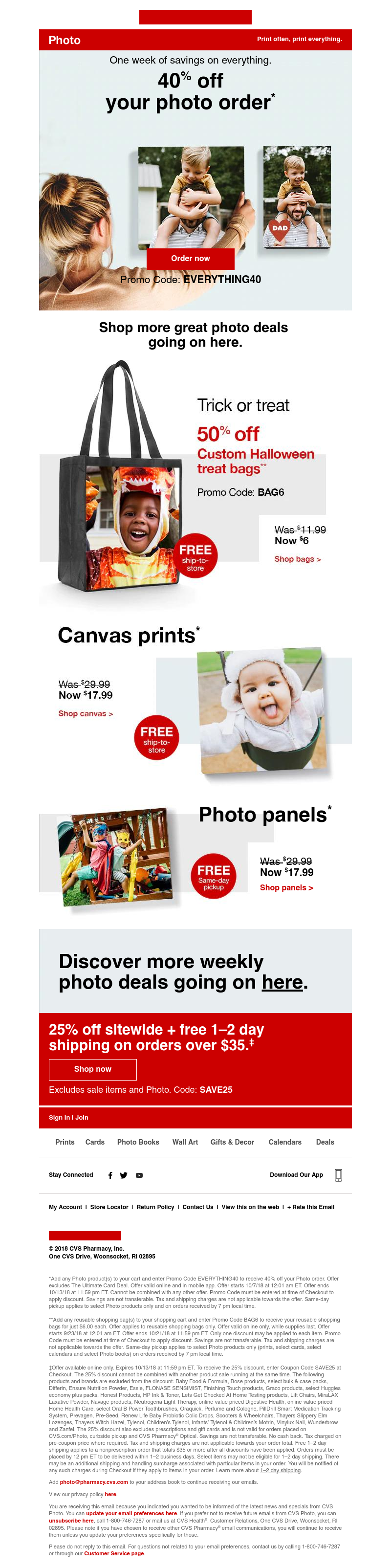Browse the Photo Books category
Screen dimensions: 391x1568
[138, 1142]
